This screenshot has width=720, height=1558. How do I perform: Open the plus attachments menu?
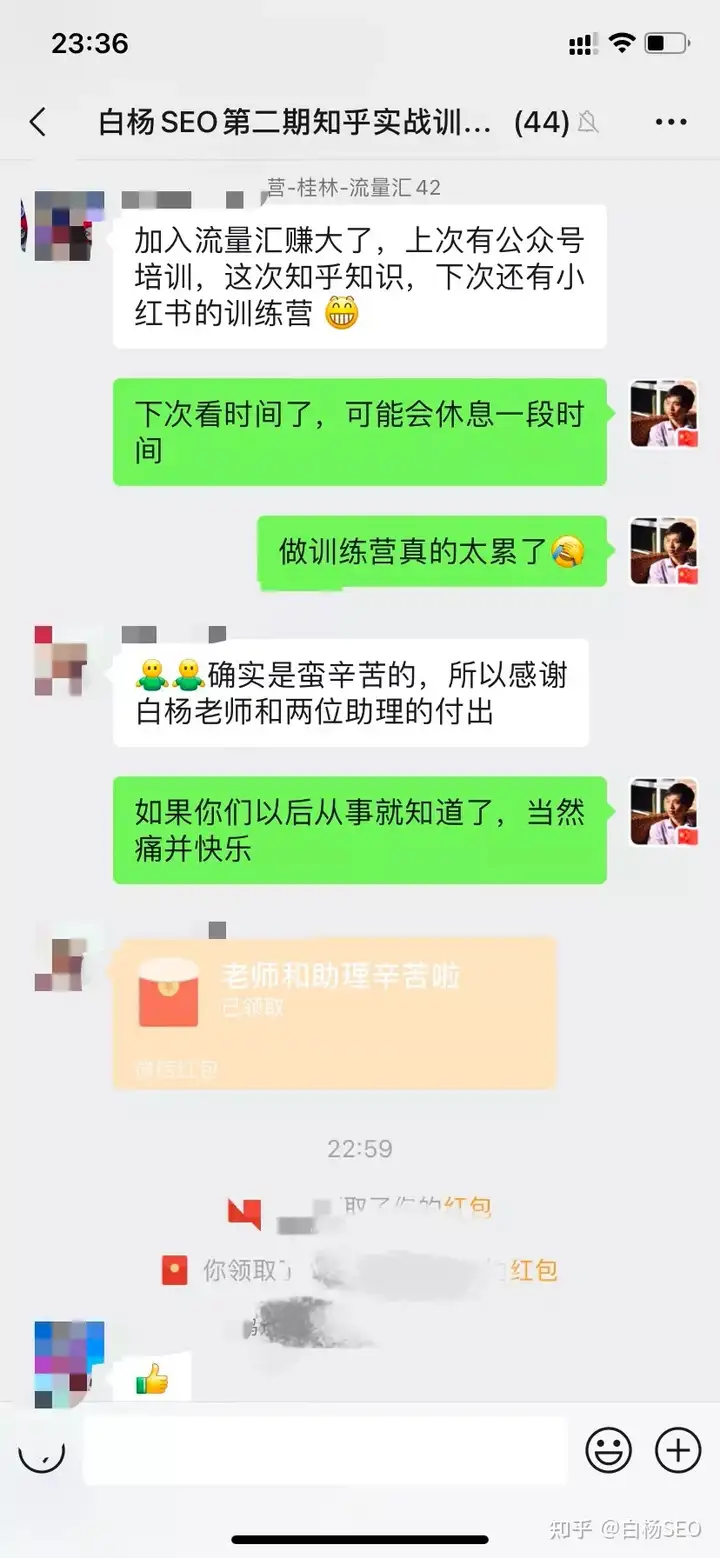point(677,1450)
